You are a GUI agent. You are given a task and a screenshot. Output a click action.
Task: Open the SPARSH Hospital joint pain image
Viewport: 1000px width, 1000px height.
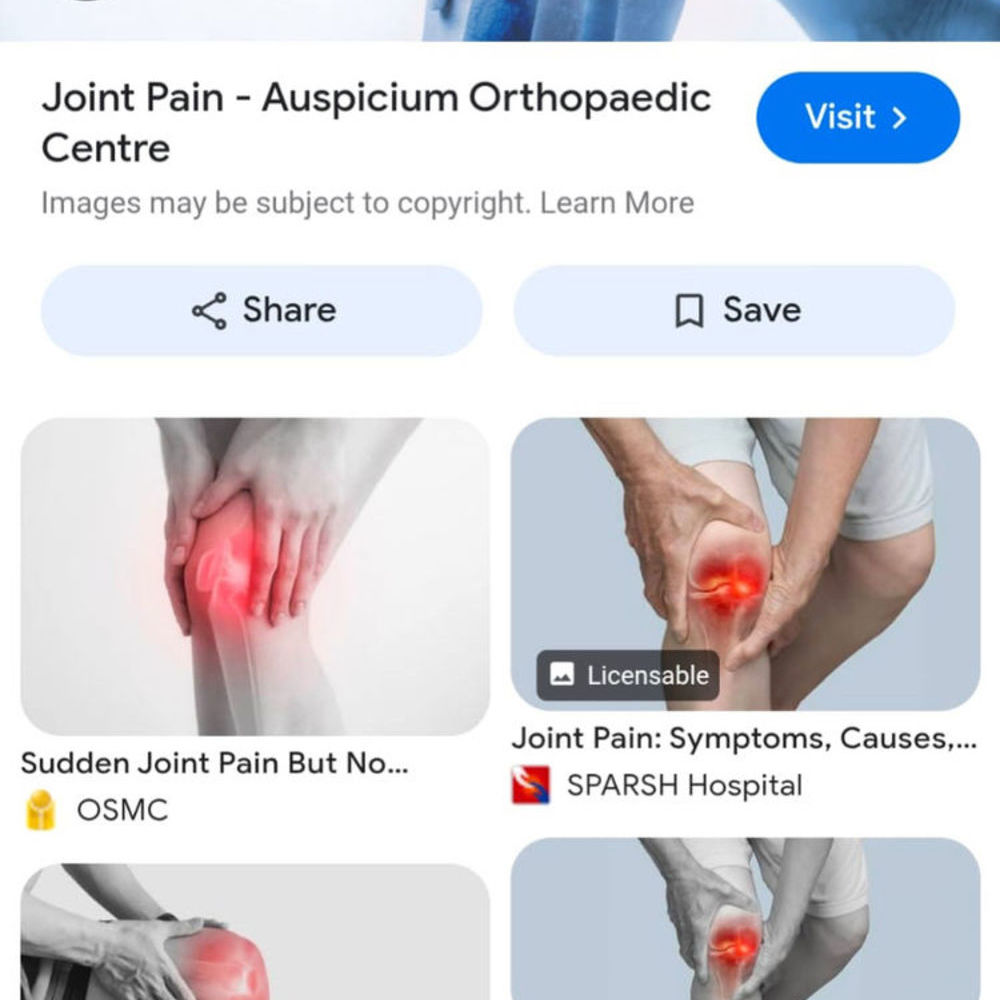tap(745, 563)
